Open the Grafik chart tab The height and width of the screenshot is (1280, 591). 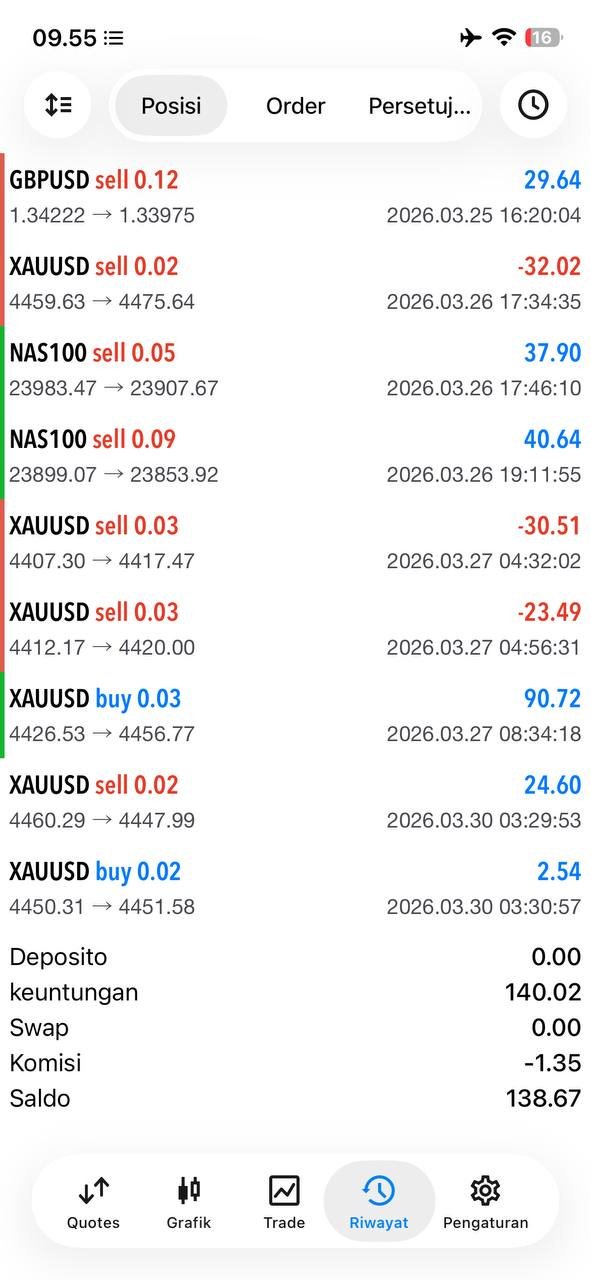pyautogui.click(x=189, y=1202)
